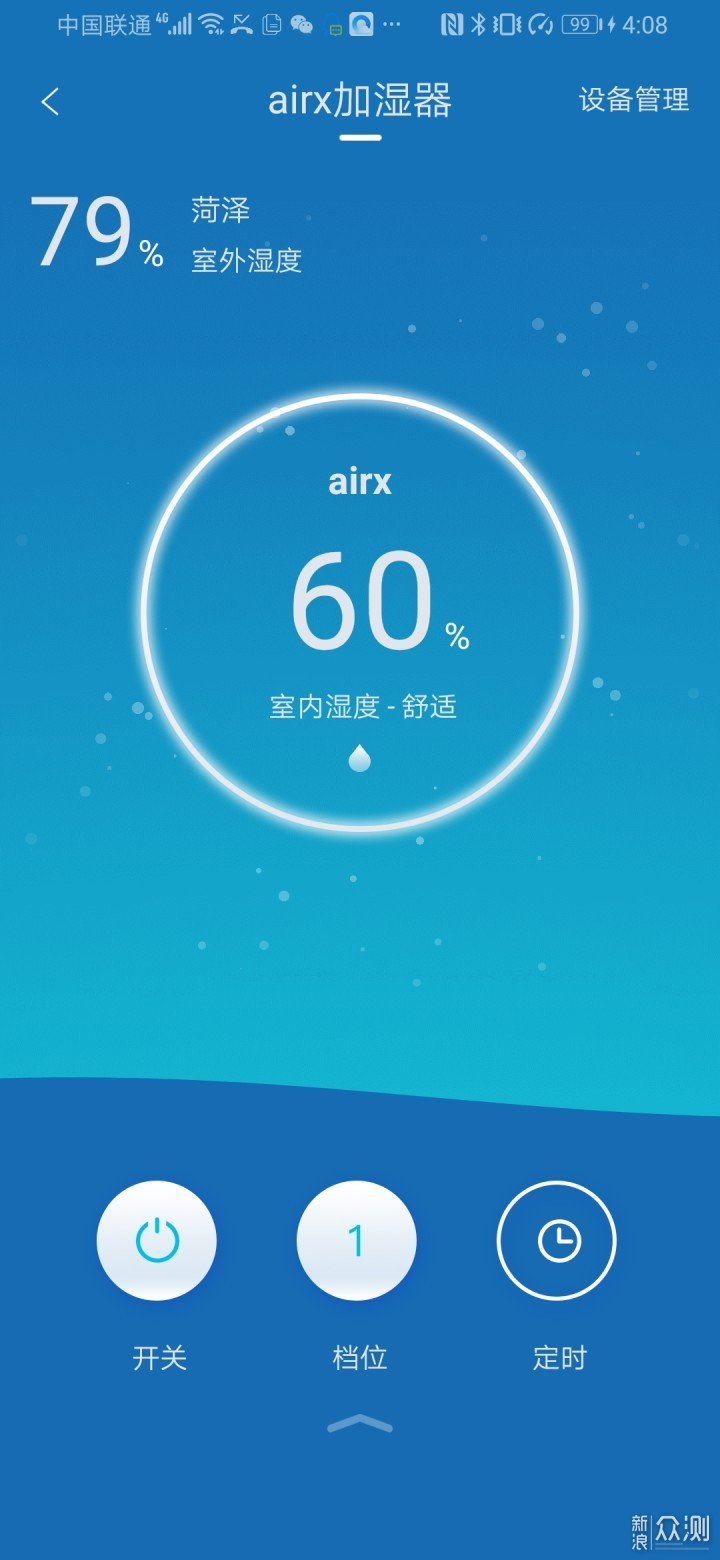Open 设备管理 device management

tap(632, 101)
